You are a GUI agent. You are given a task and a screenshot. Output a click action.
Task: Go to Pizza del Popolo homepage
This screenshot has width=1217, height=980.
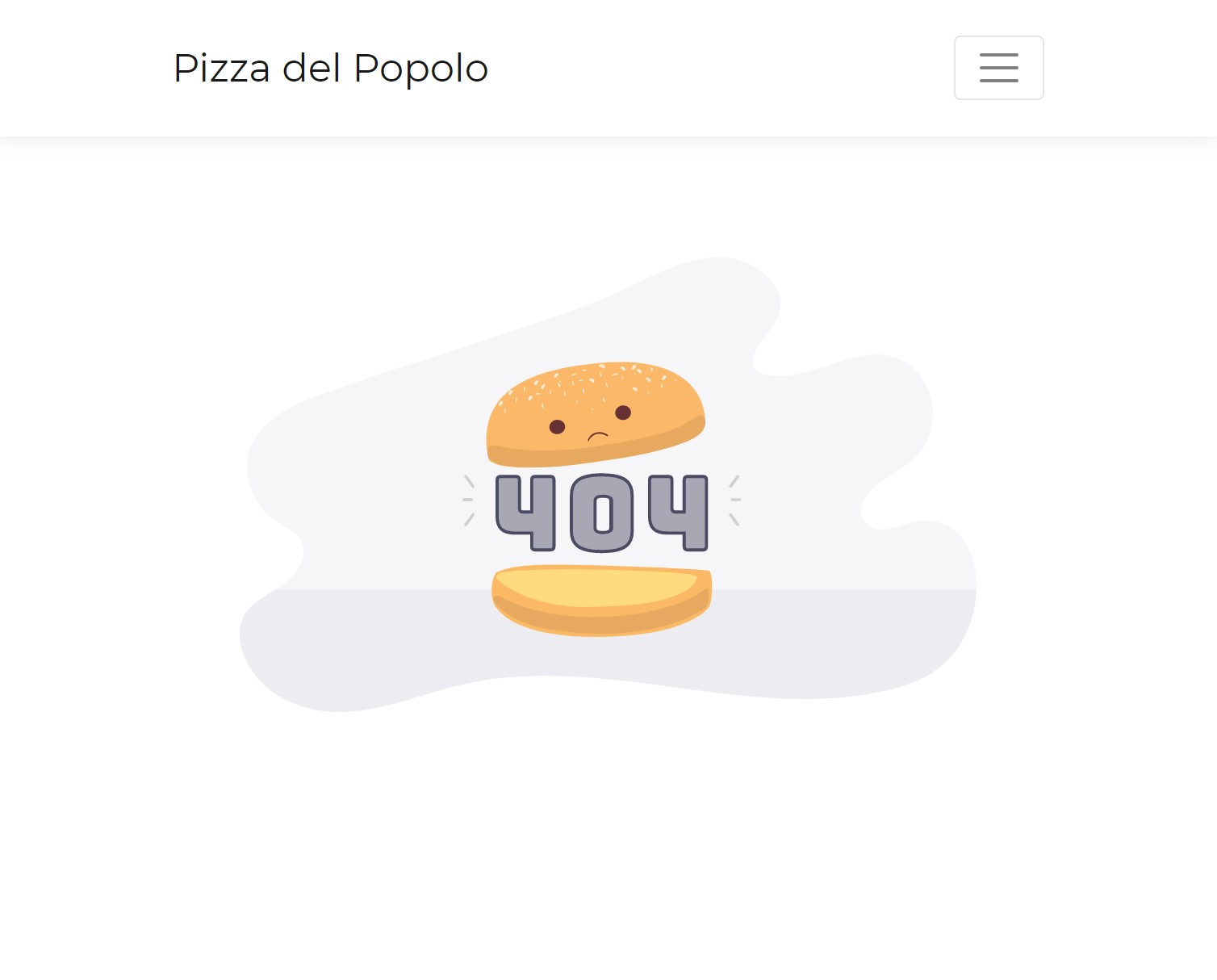[x=331, y=69]
